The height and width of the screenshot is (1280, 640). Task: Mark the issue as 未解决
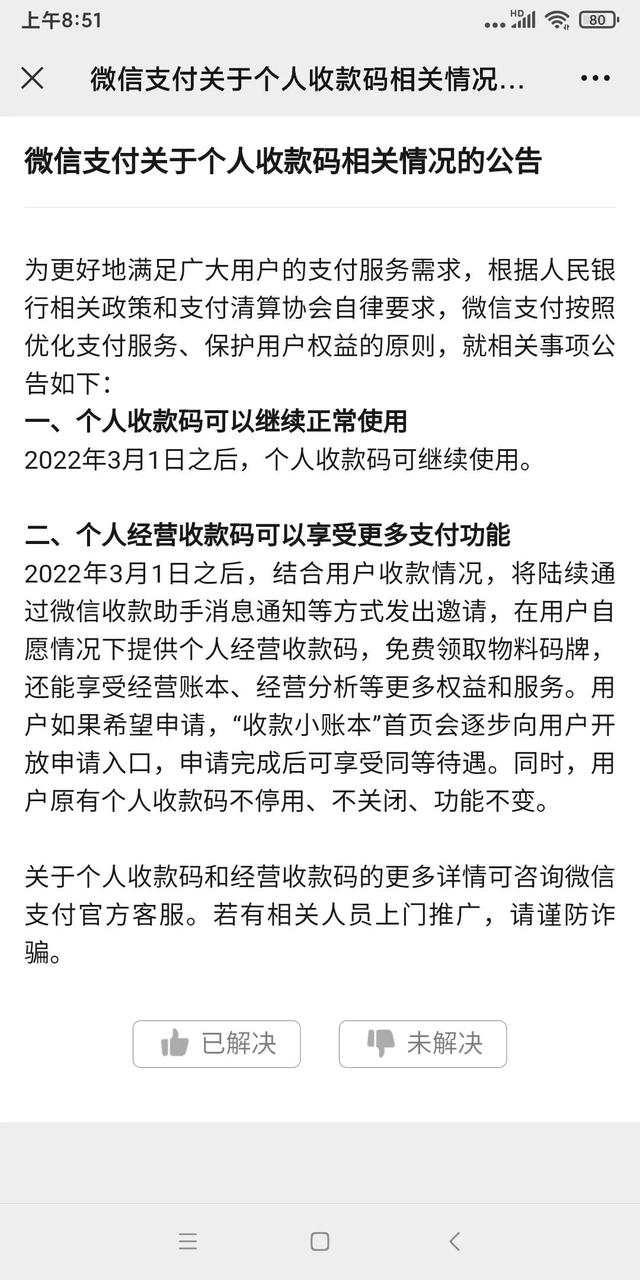(x=423, y=1043)
